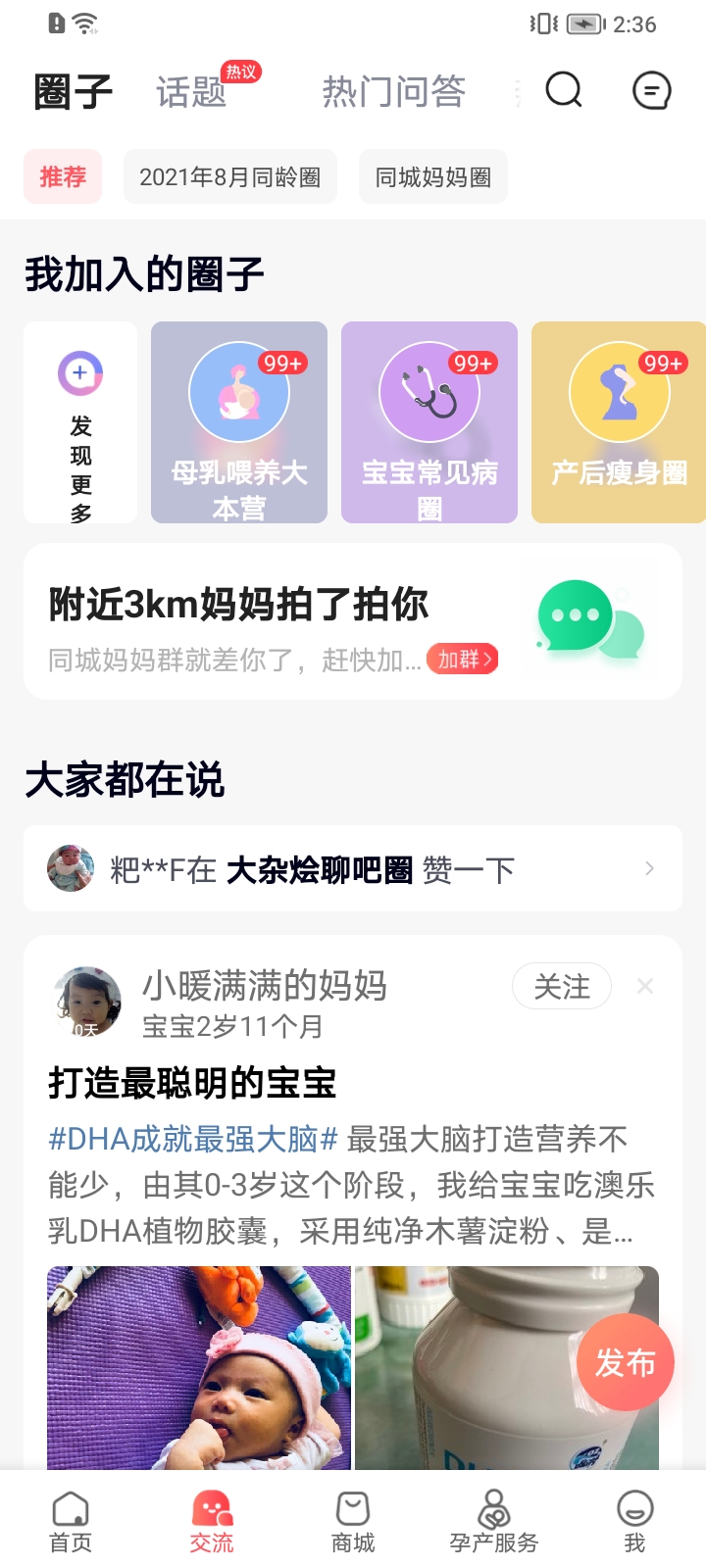Dismiss the post from 小暖满满的妈妈
The width and height of the screenshot is (706, 1568).
645,987
